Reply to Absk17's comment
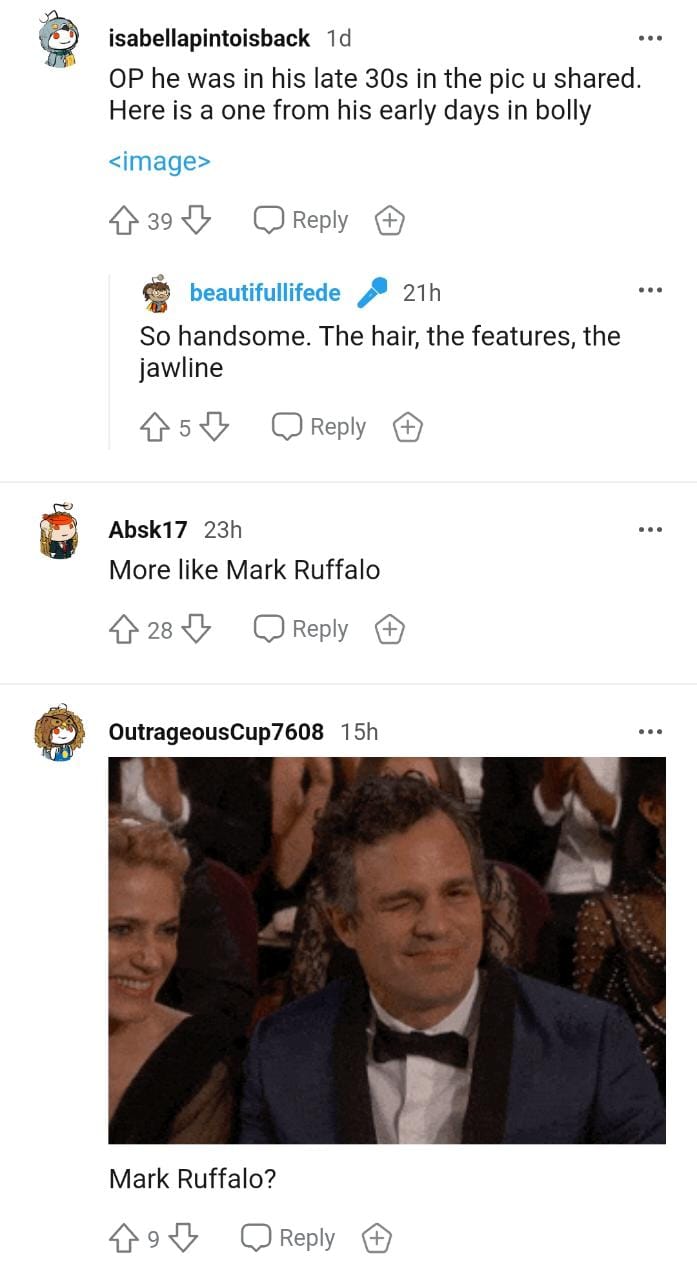The width and height of the screenshot is (697, 1280). [301, 629]
